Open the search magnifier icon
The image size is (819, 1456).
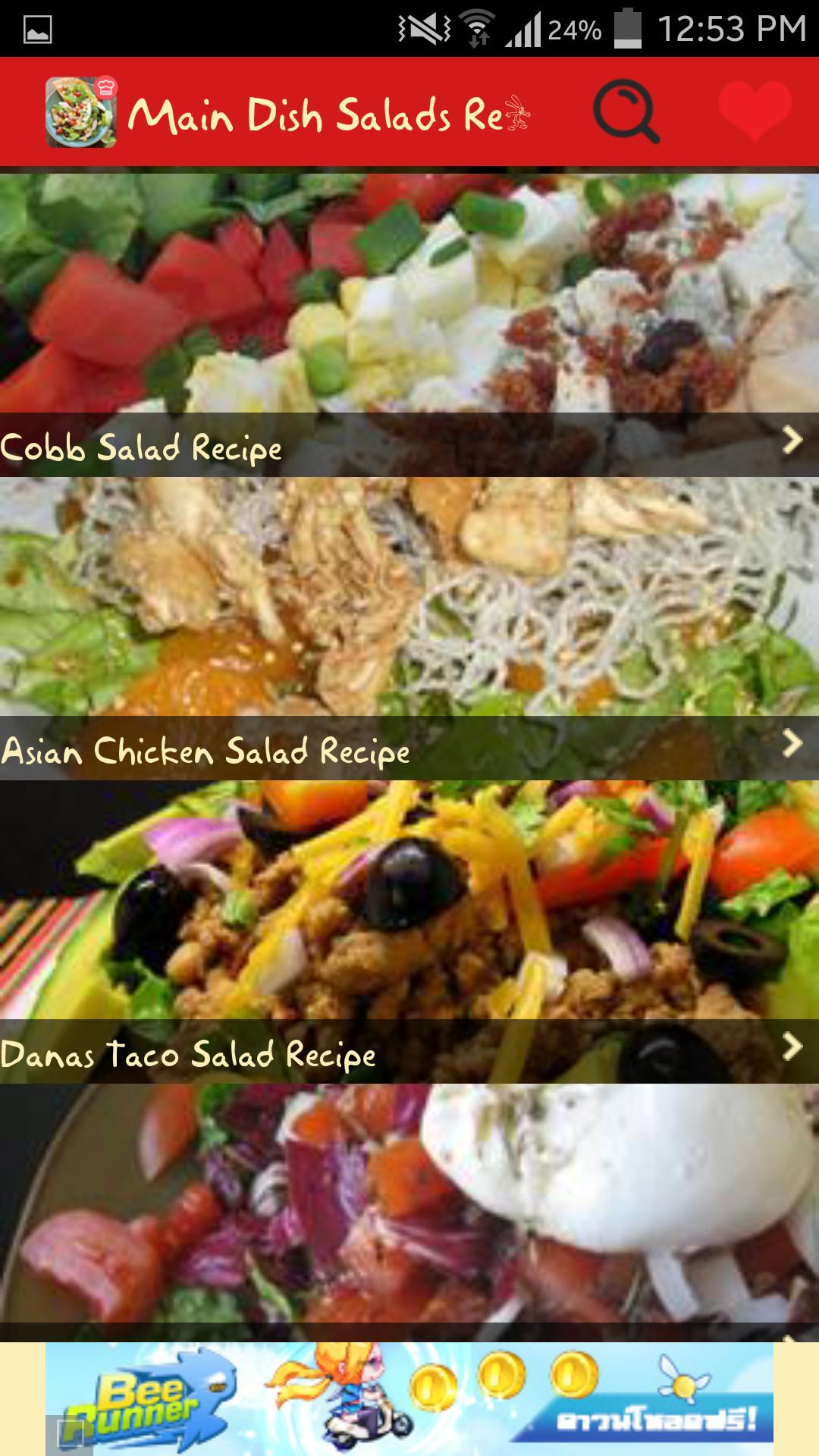626,112
